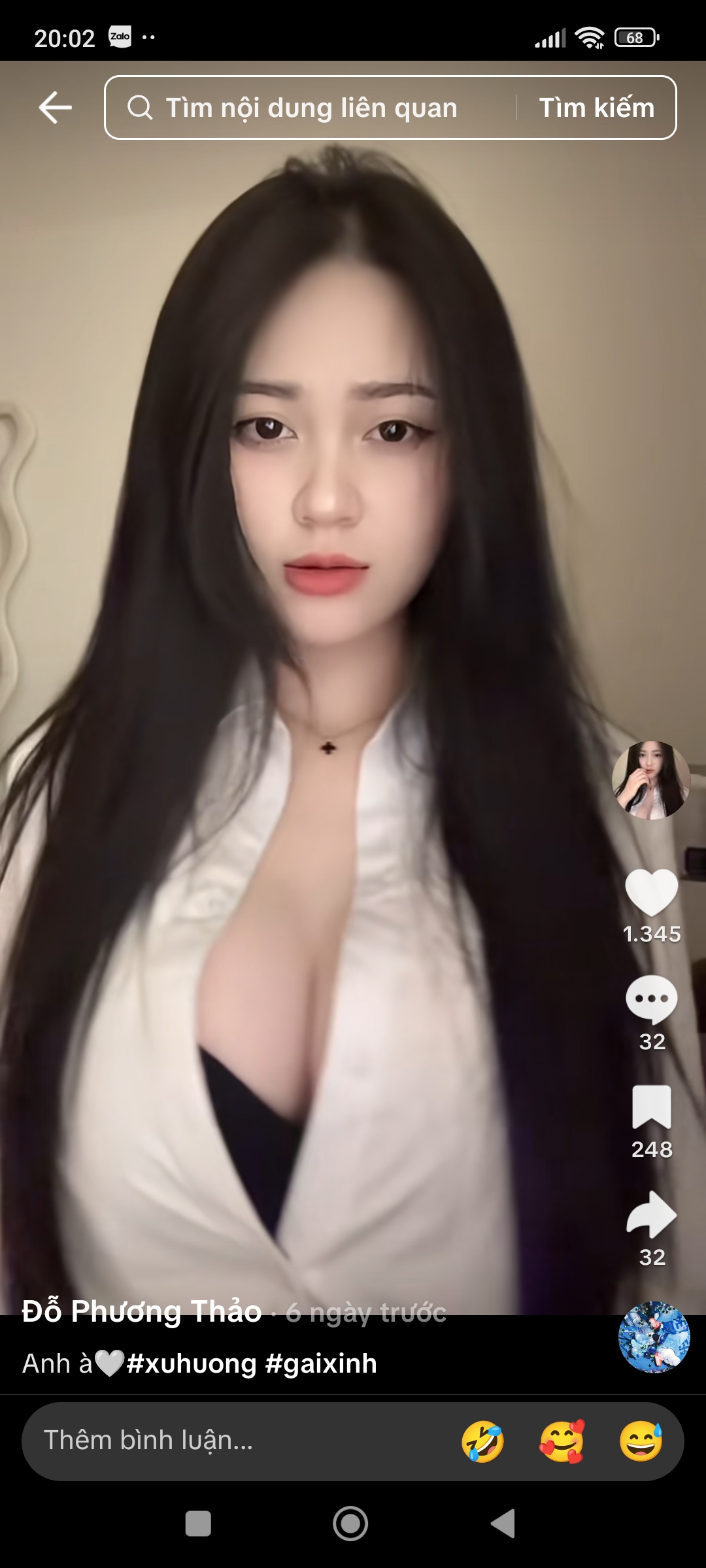This screenshot has height=1568, width=706.
Task: Open recent apps with the square button
Action: point(198,1524)
